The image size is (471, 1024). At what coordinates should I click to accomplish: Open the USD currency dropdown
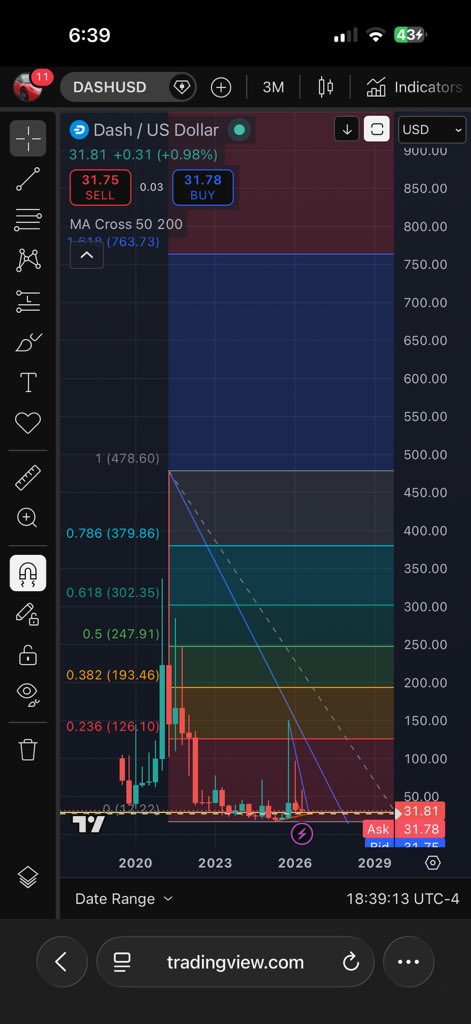432,129
